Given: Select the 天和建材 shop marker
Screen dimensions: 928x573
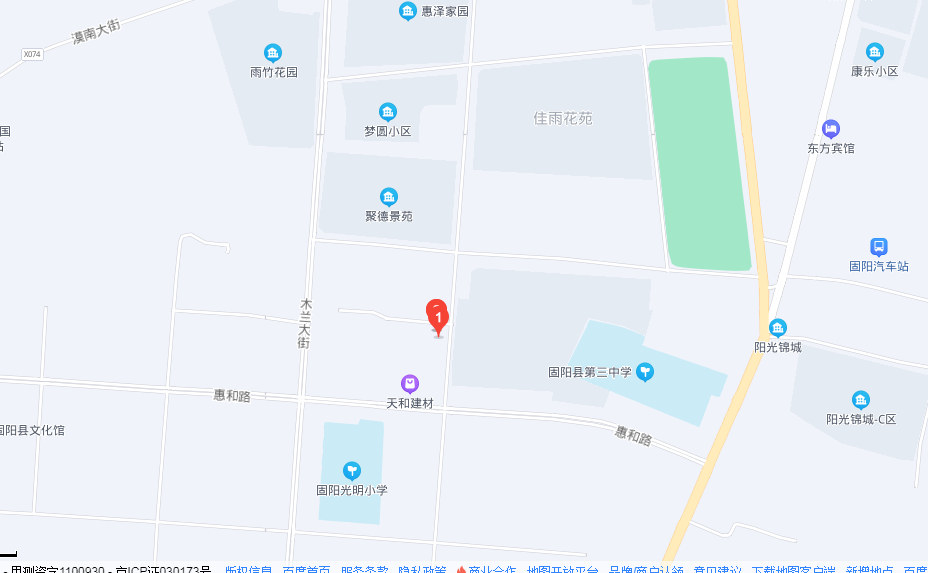Looking at the screenshot, I should pyautogui.click(x=410, y=384).
